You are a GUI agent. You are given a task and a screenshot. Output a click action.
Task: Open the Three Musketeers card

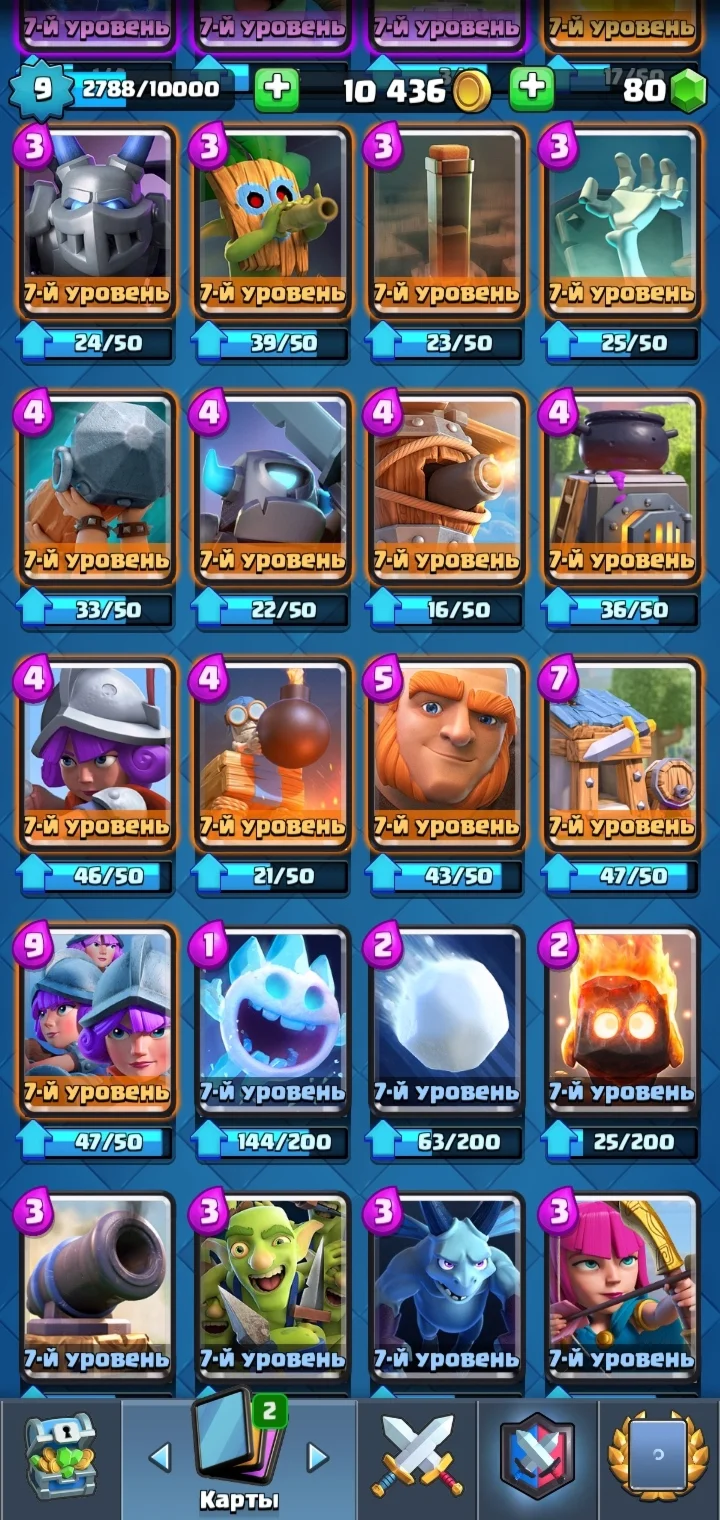[x=97, y=1020]
